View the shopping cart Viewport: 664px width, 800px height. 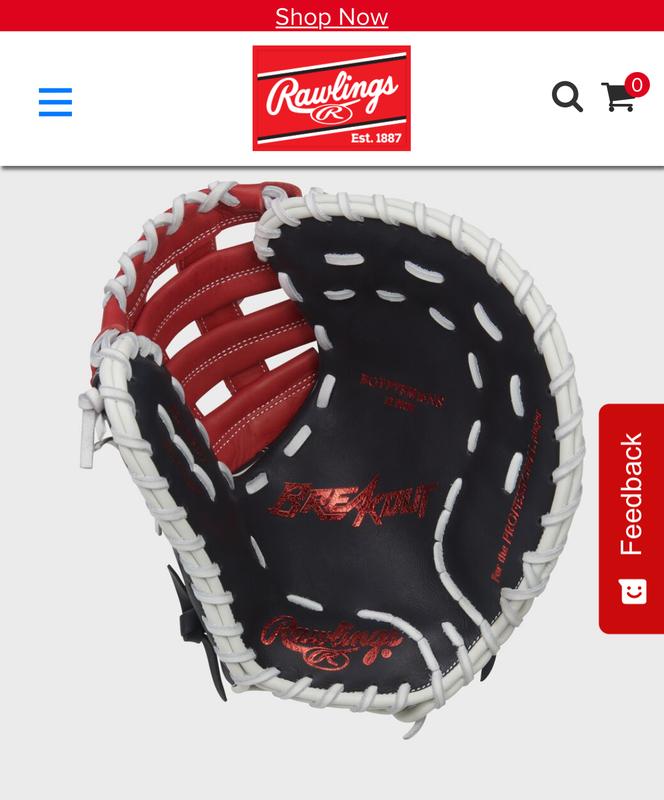(x=620, y=97)
